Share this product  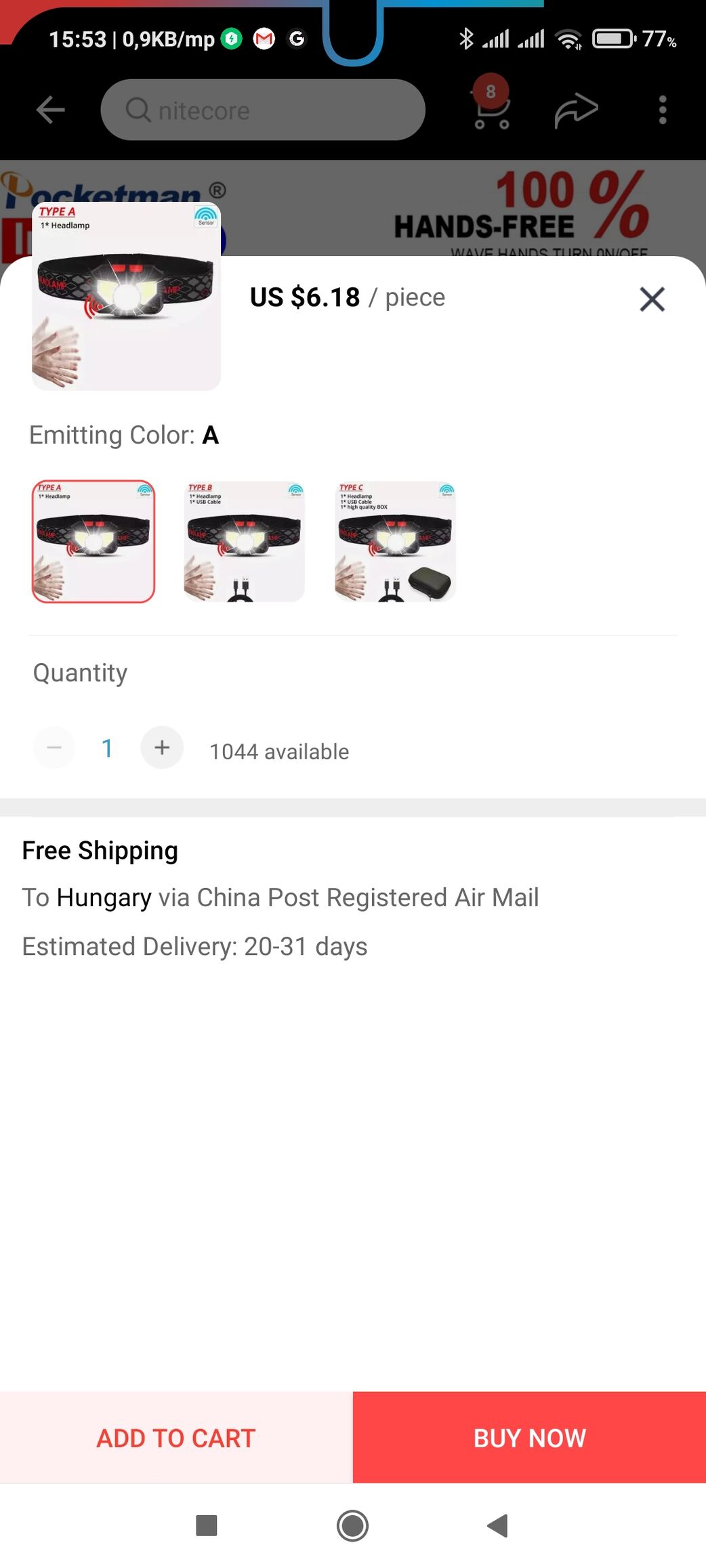577,110
